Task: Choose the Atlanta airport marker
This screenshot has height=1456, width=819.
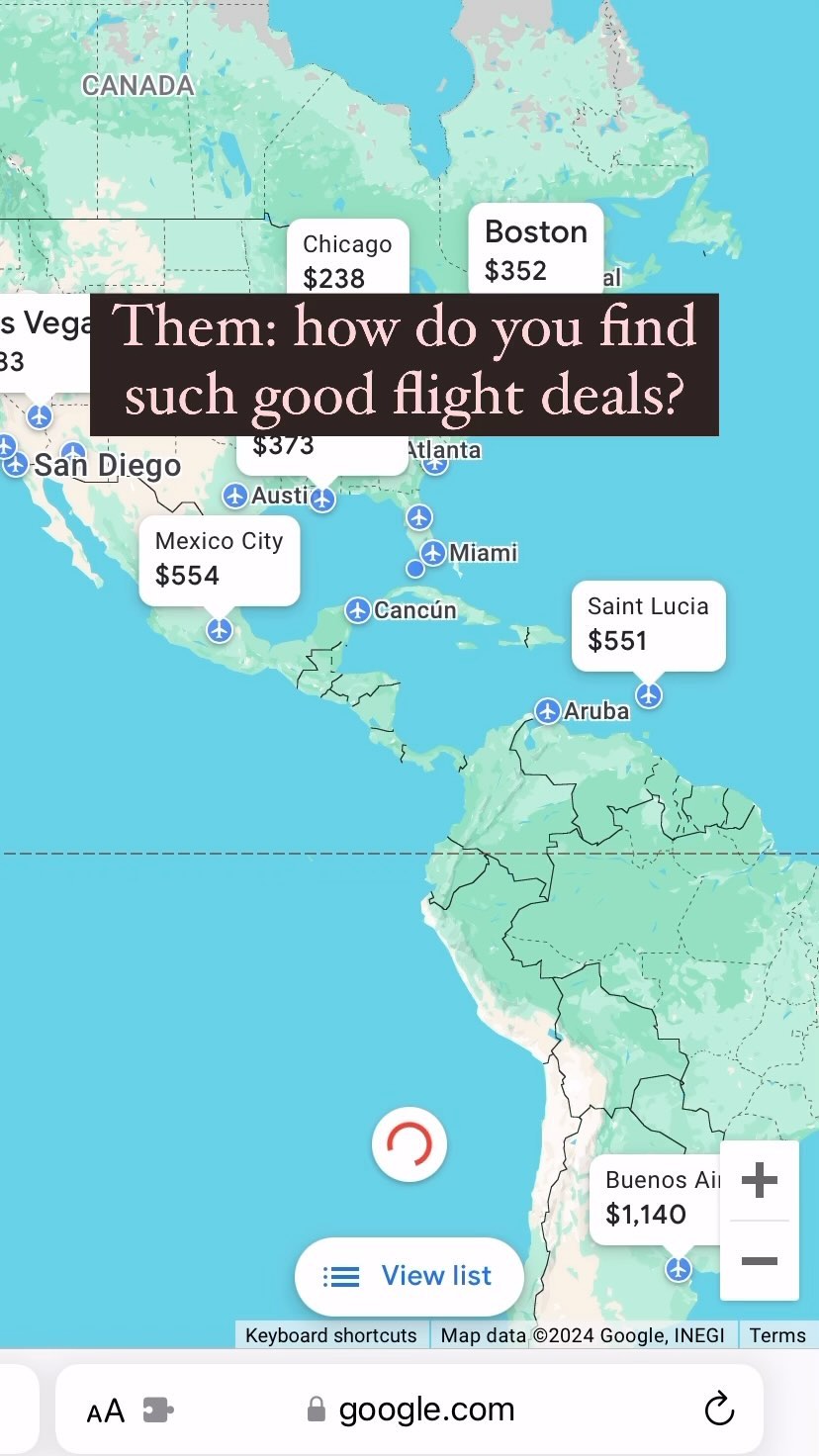Action: pos(435,461)
